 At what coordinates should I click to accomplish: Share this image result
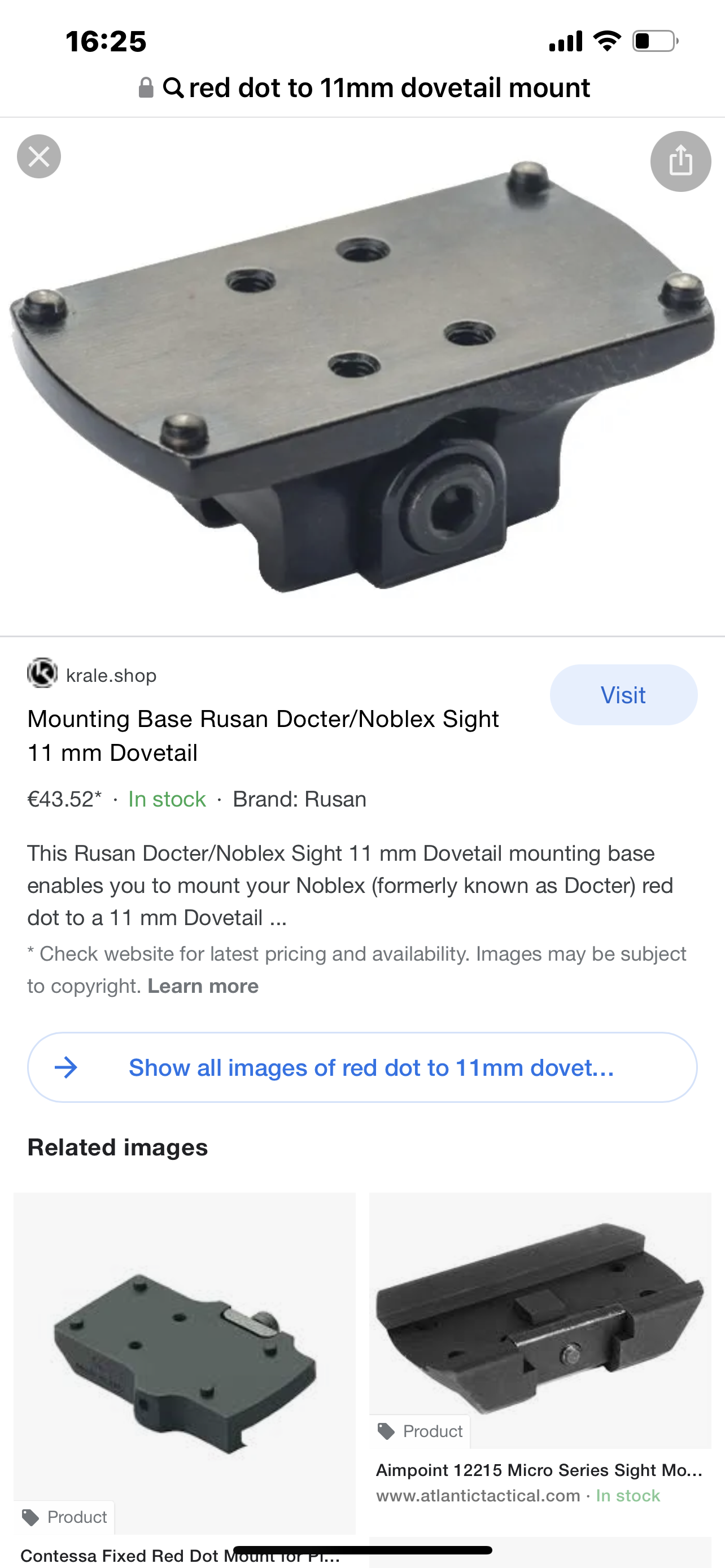click(x=680, y=161)
